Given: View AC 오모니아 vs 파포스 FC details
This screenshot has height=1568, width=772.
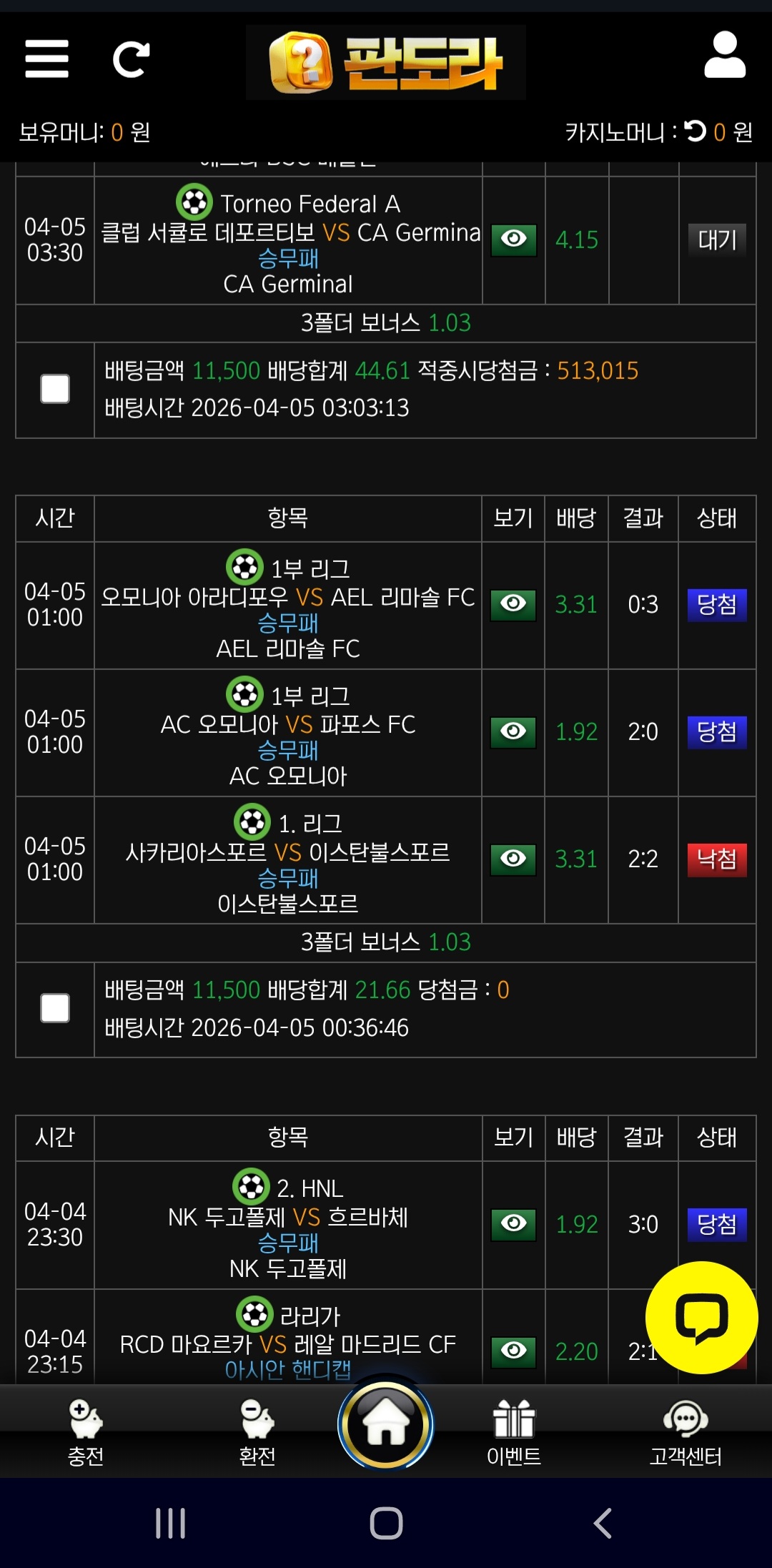Looking at the screenshot, I should pos(513,731).
